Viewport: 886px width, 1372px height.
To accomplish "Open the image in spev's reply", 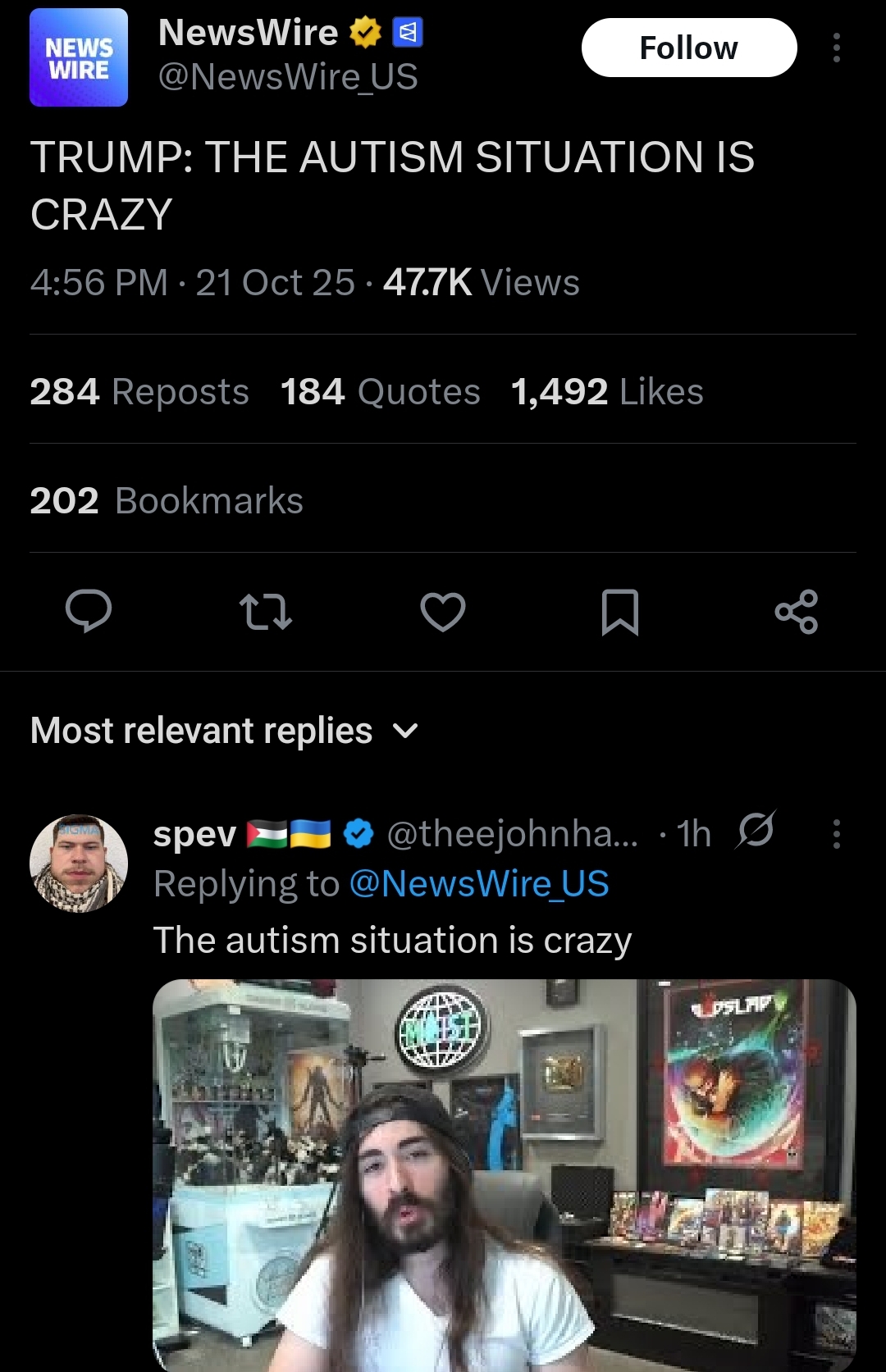I will pyautogui.click(x=505, y=1174).
